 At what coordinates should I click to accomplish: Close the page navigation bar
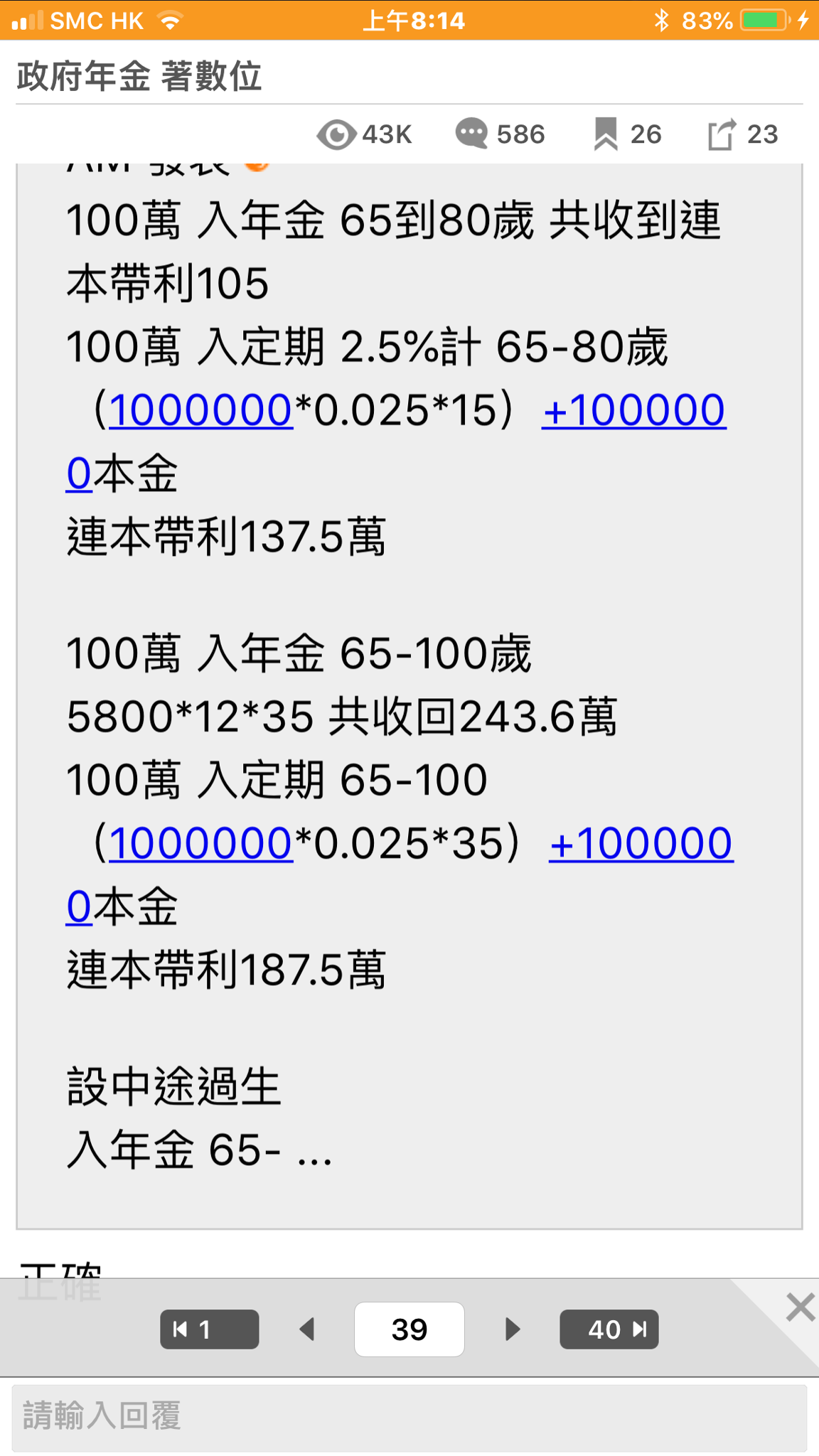coord(801,1307)
